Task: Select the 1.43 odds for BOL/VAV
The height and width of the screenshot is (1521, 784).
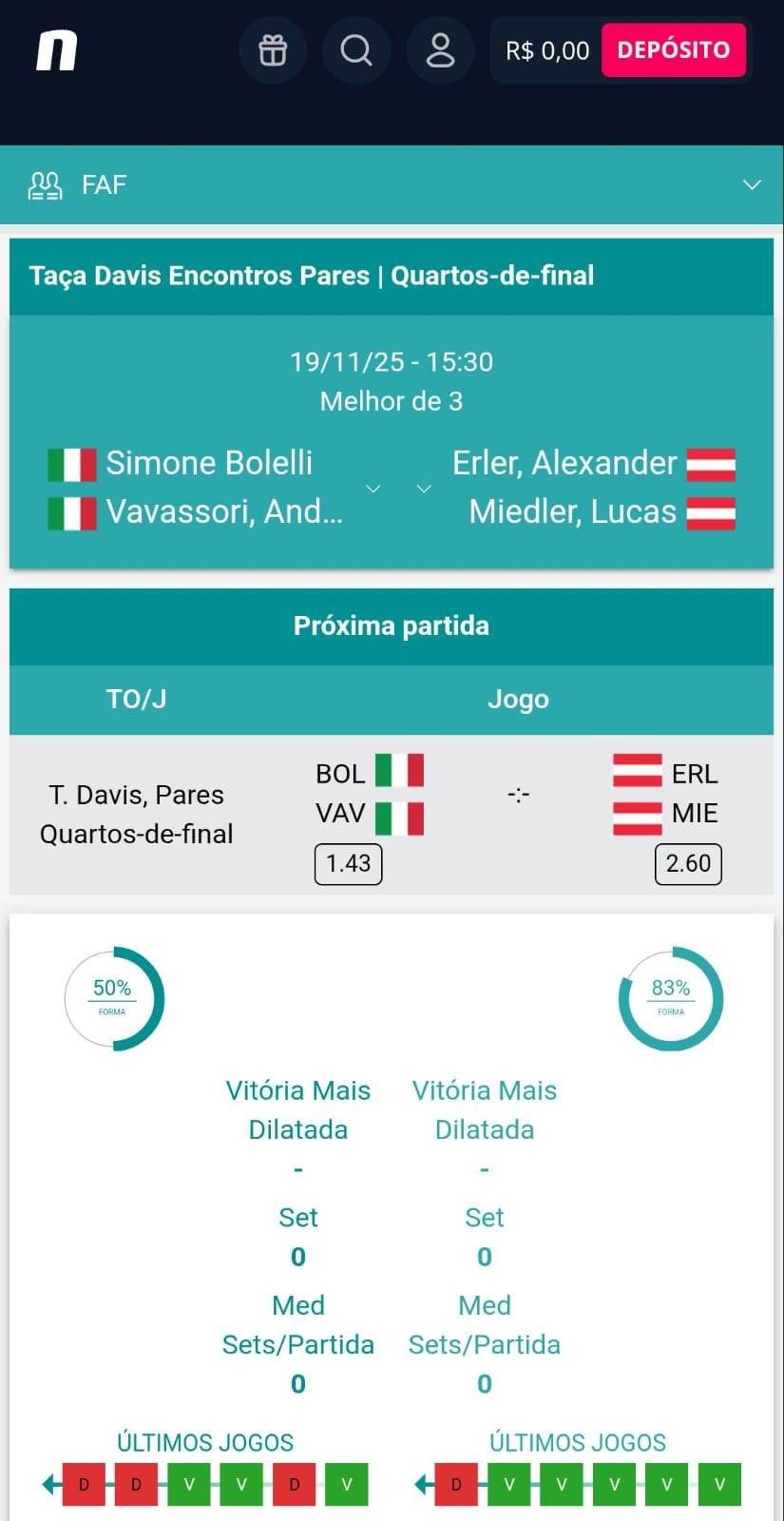Action: click(x=347, y=863)
